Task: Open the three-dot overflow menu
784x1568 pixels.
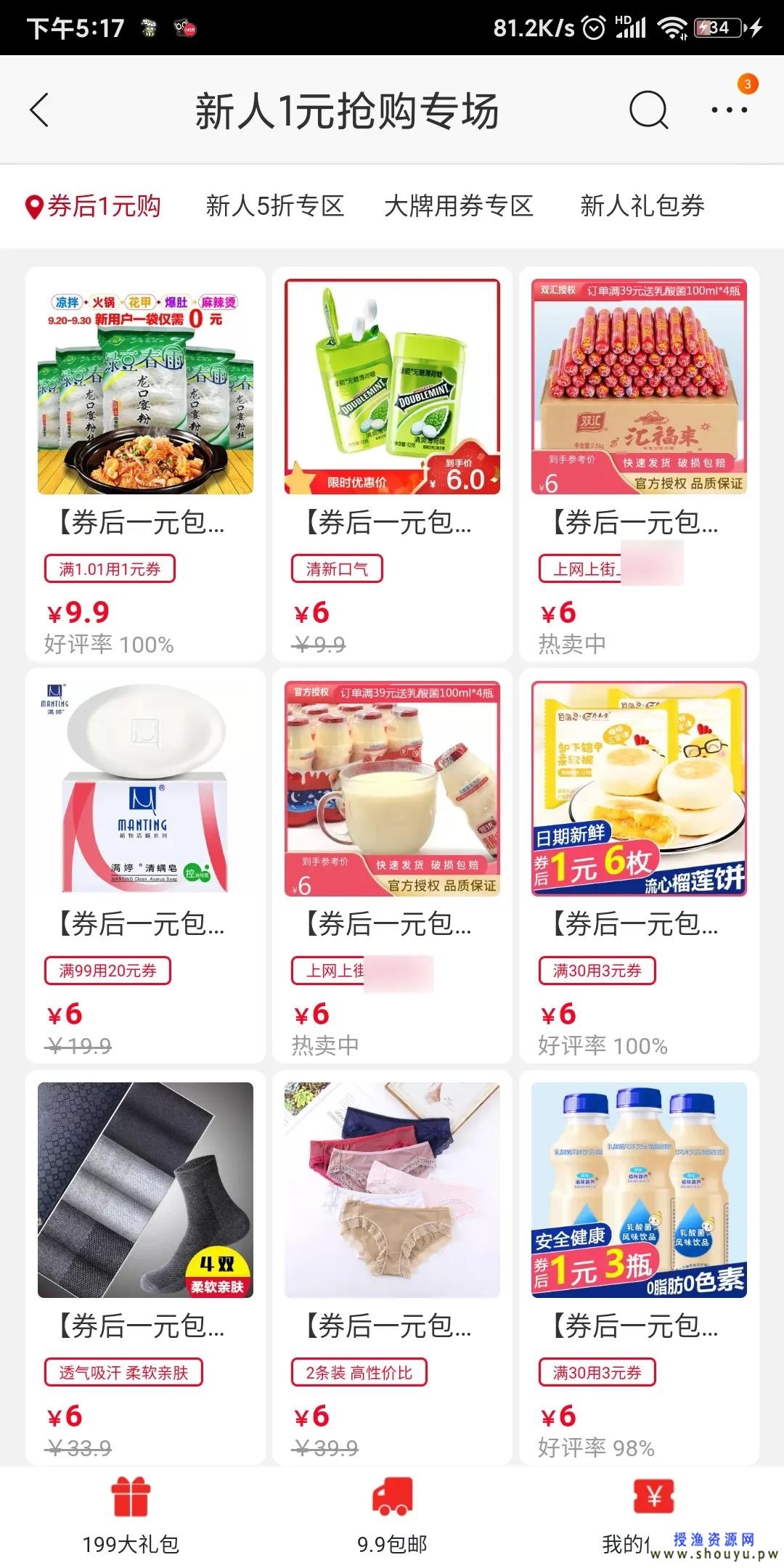Action: 729,110
